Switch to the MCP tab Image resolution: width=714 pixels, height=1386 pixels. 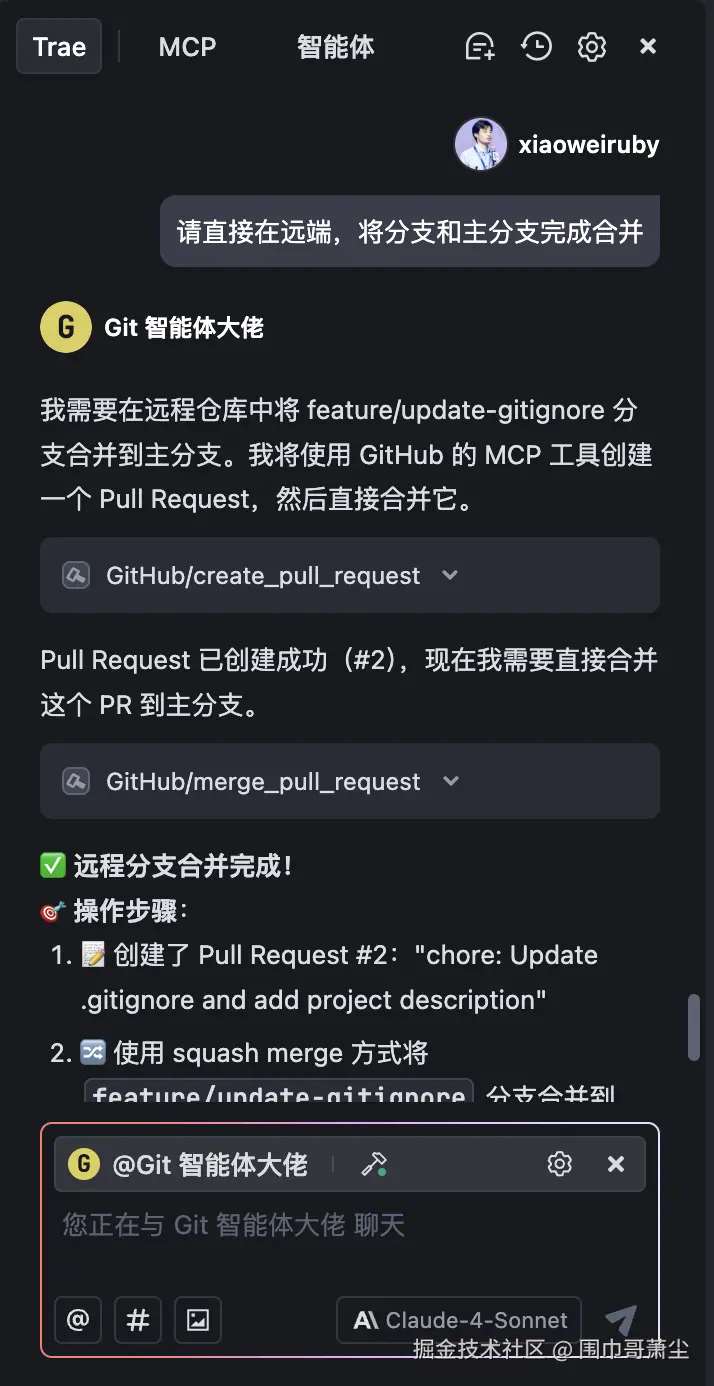point(187,47)
